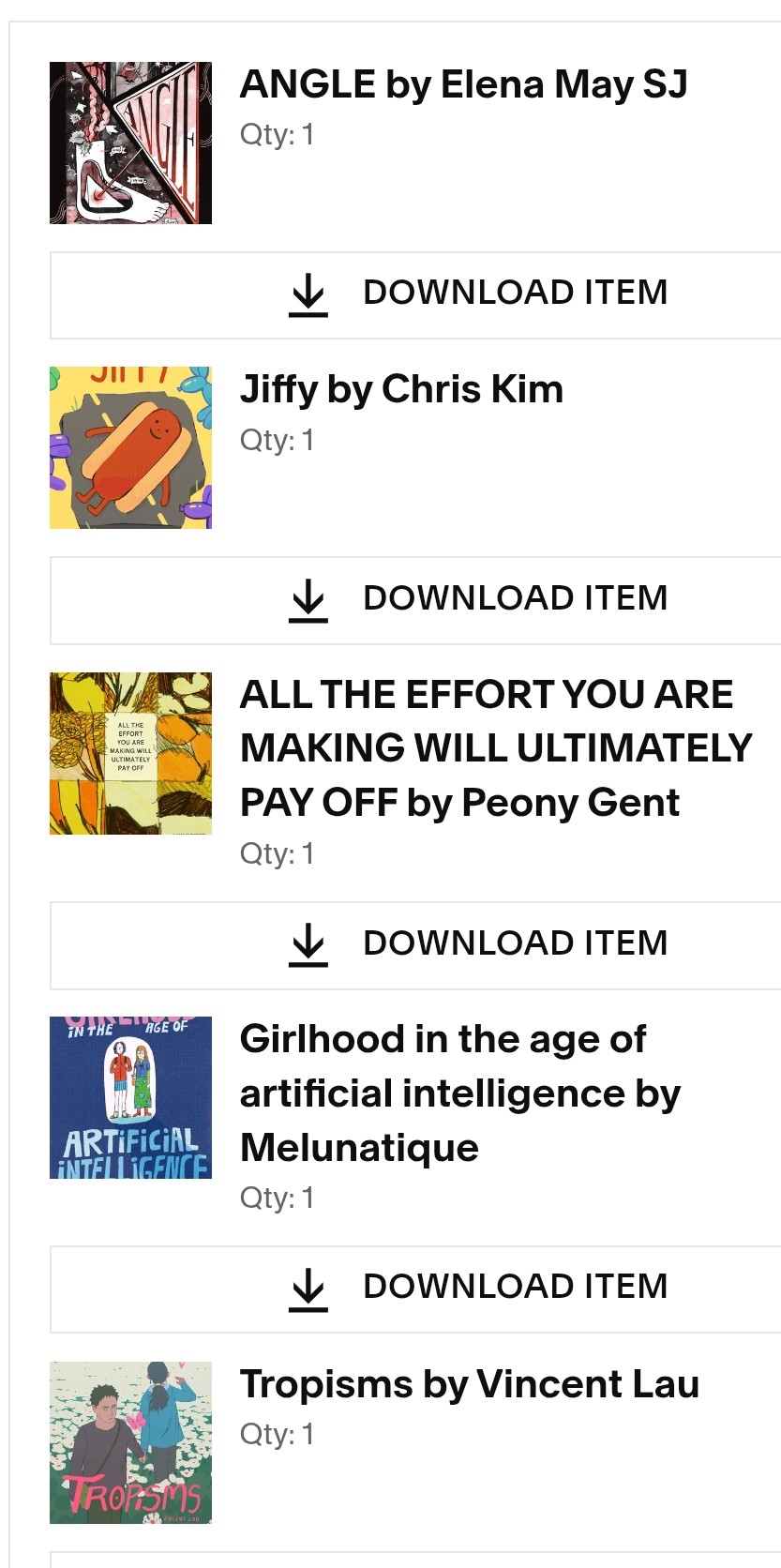Download Jiffy by Chris Kim
The width and height of the screenshot is (781, 1568).
[x=478, y=599]
